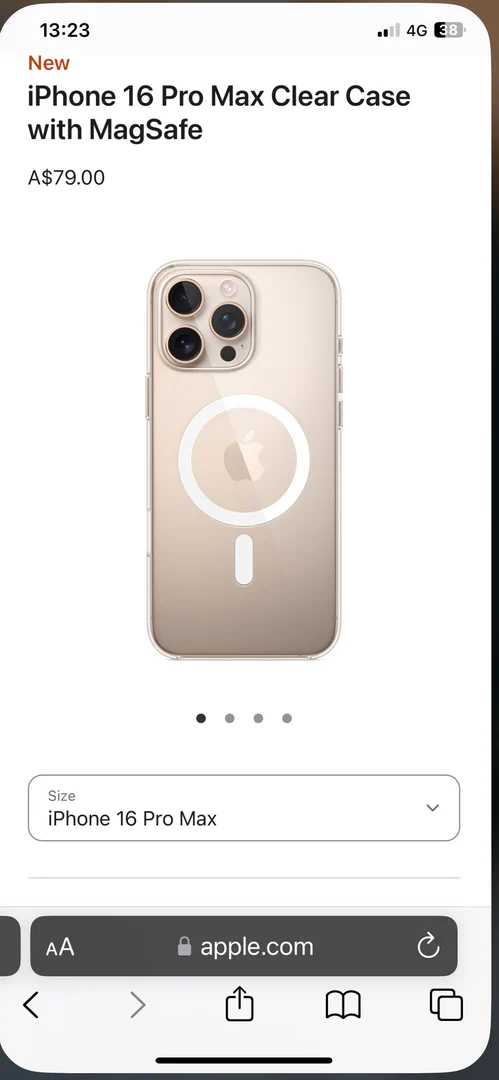Jump to the fourth image dot
The image size is (499, 1080).
287,718
